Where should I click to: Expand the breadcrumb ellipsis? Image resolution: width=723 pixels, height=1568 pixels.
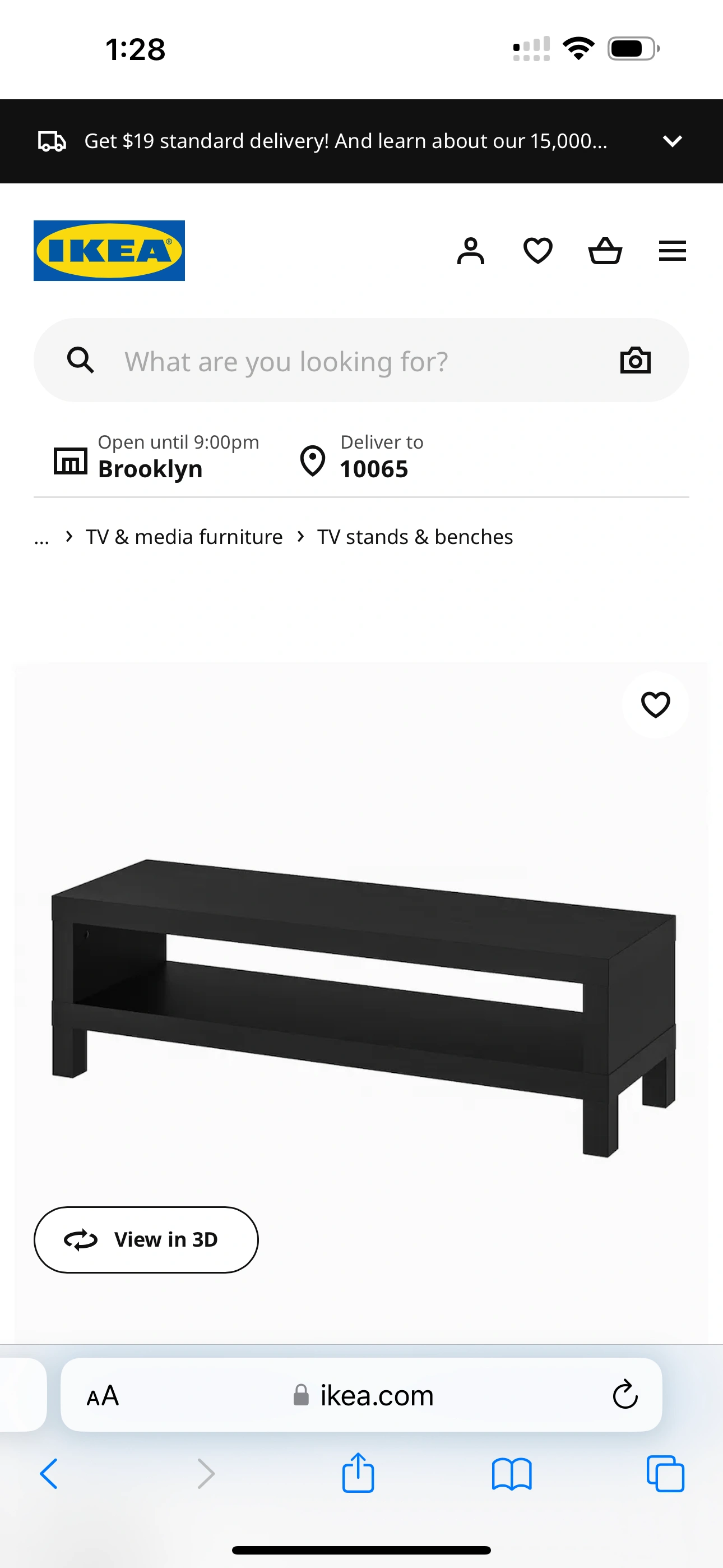click(41, 537)
